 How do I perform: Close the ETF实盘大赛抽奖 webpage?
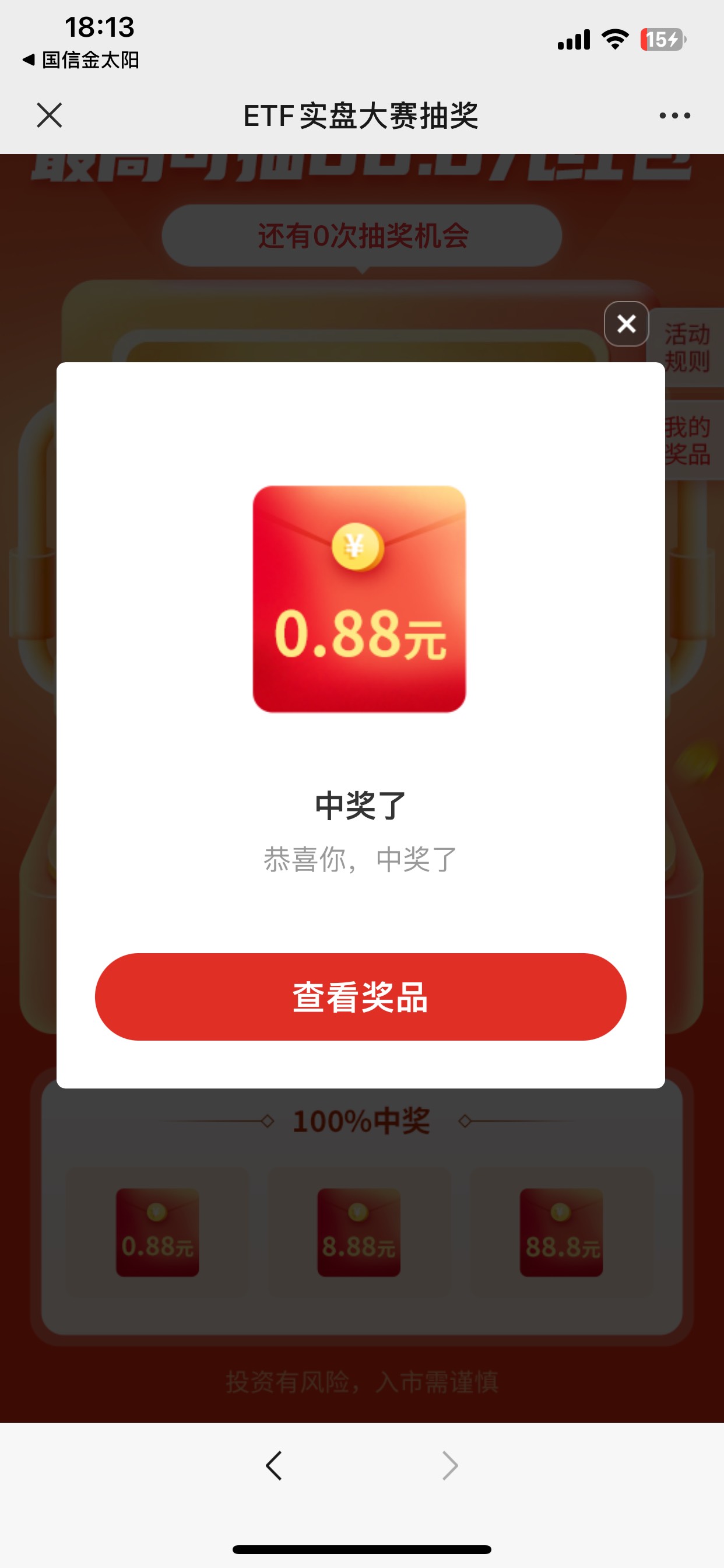point(50,115)
